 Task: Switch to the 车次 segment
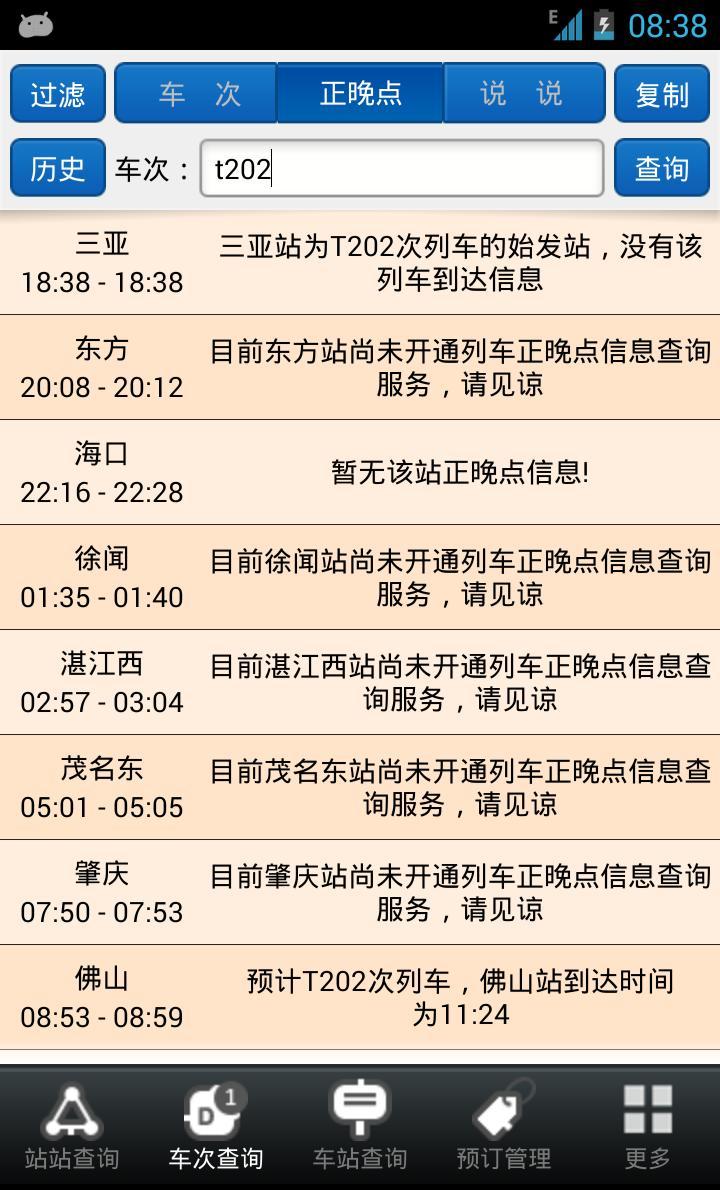[x=197, y=94]
